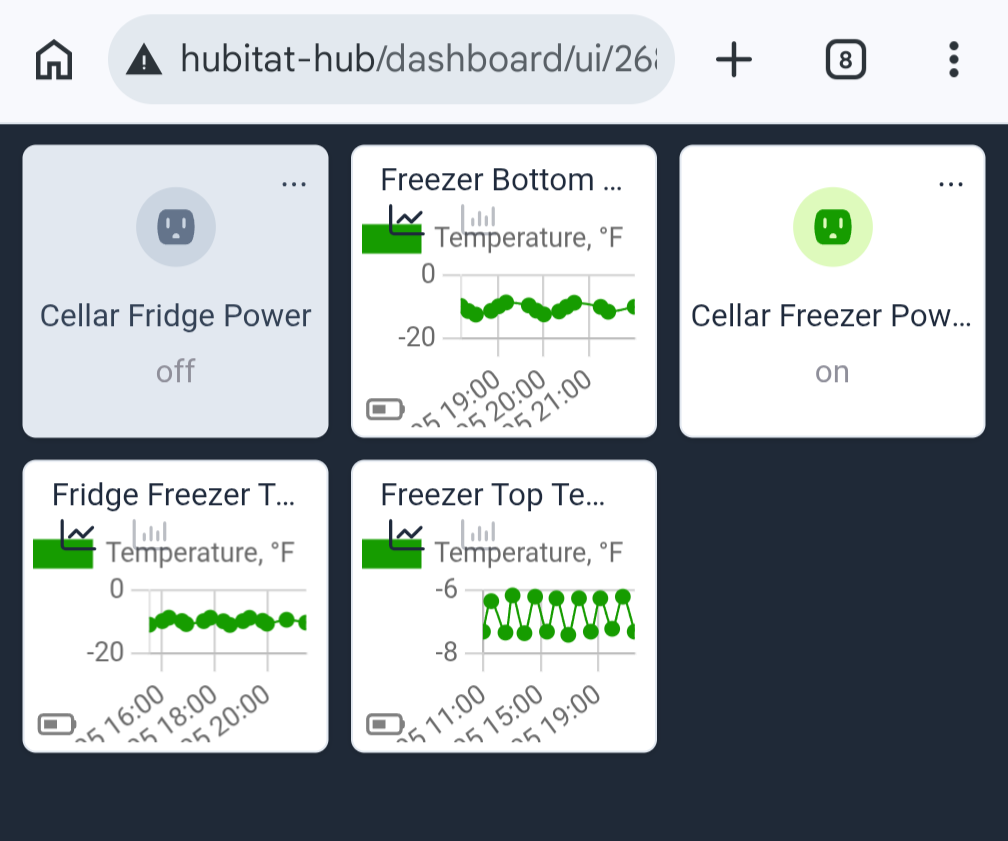Viewport: 1008px width, 841px height.
Task: Select line chart on Freezer Top tile
Action: 406,534
